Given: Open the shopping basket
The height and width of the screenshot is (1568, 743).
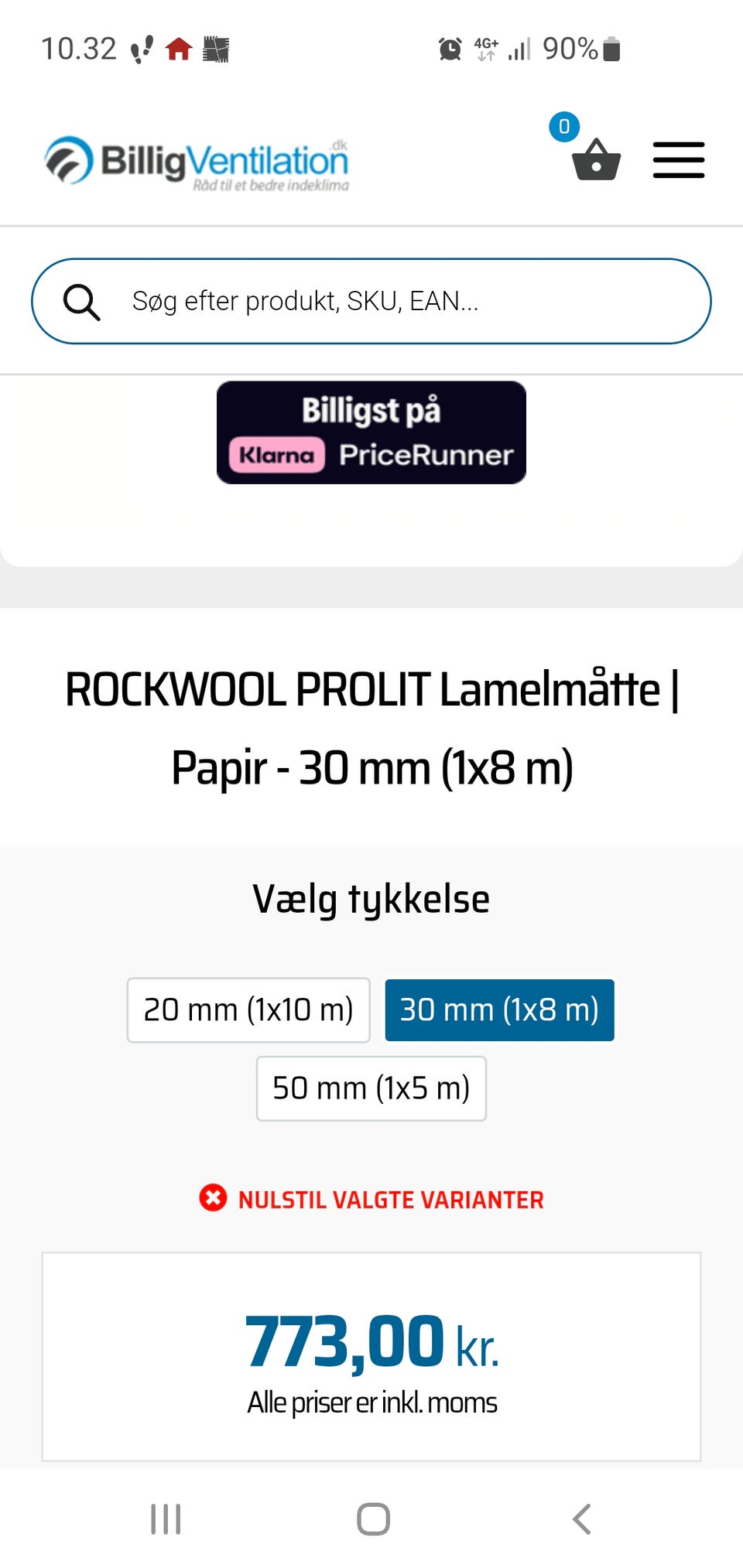Looking at the screenshot, I should pyautogui.click(x=594, y=163).
